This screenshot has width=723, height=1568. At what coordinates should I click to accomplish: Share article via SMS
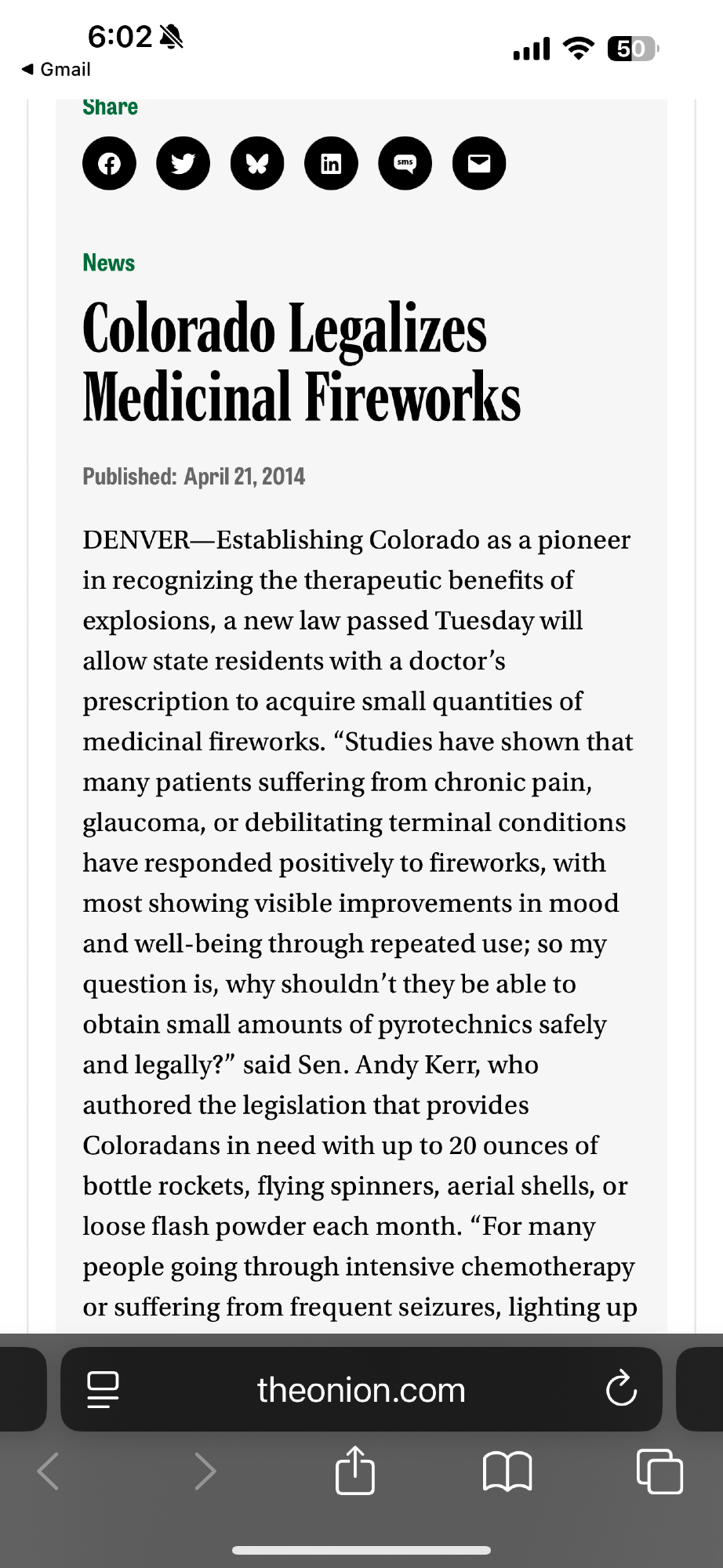click(405, 163)
